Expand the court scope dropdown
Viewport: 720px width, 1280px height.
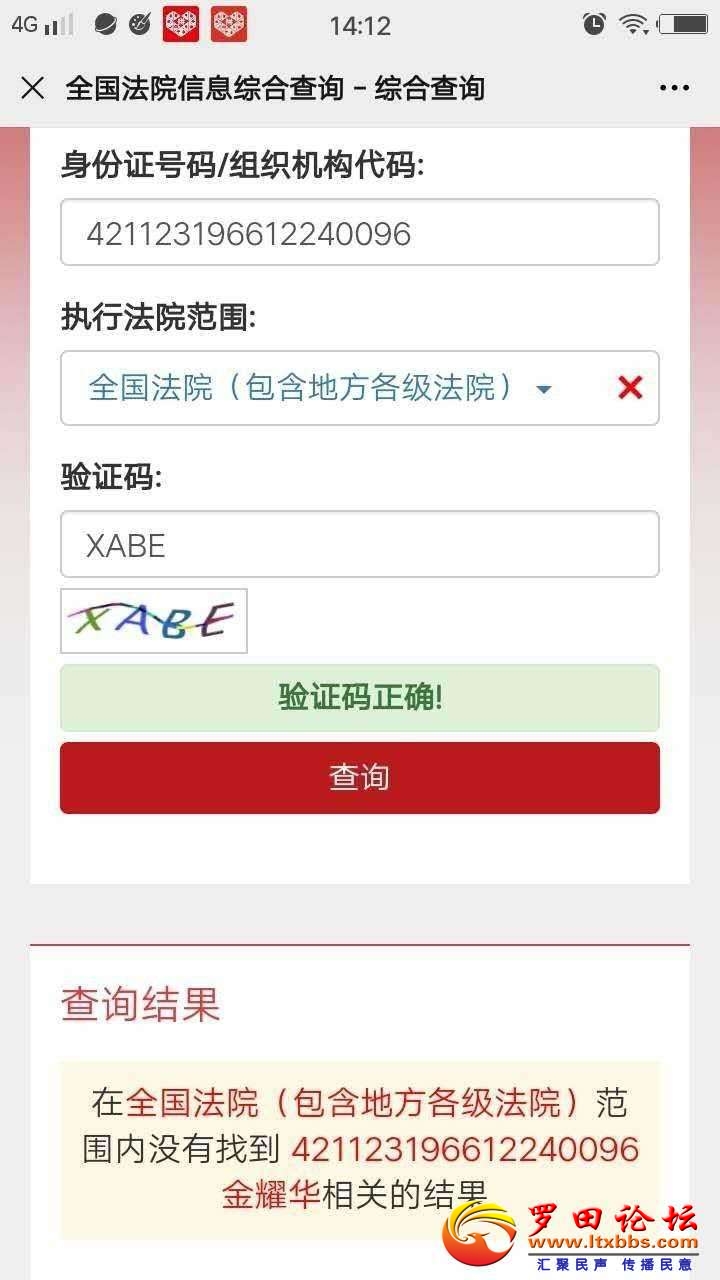click(543, 388)
